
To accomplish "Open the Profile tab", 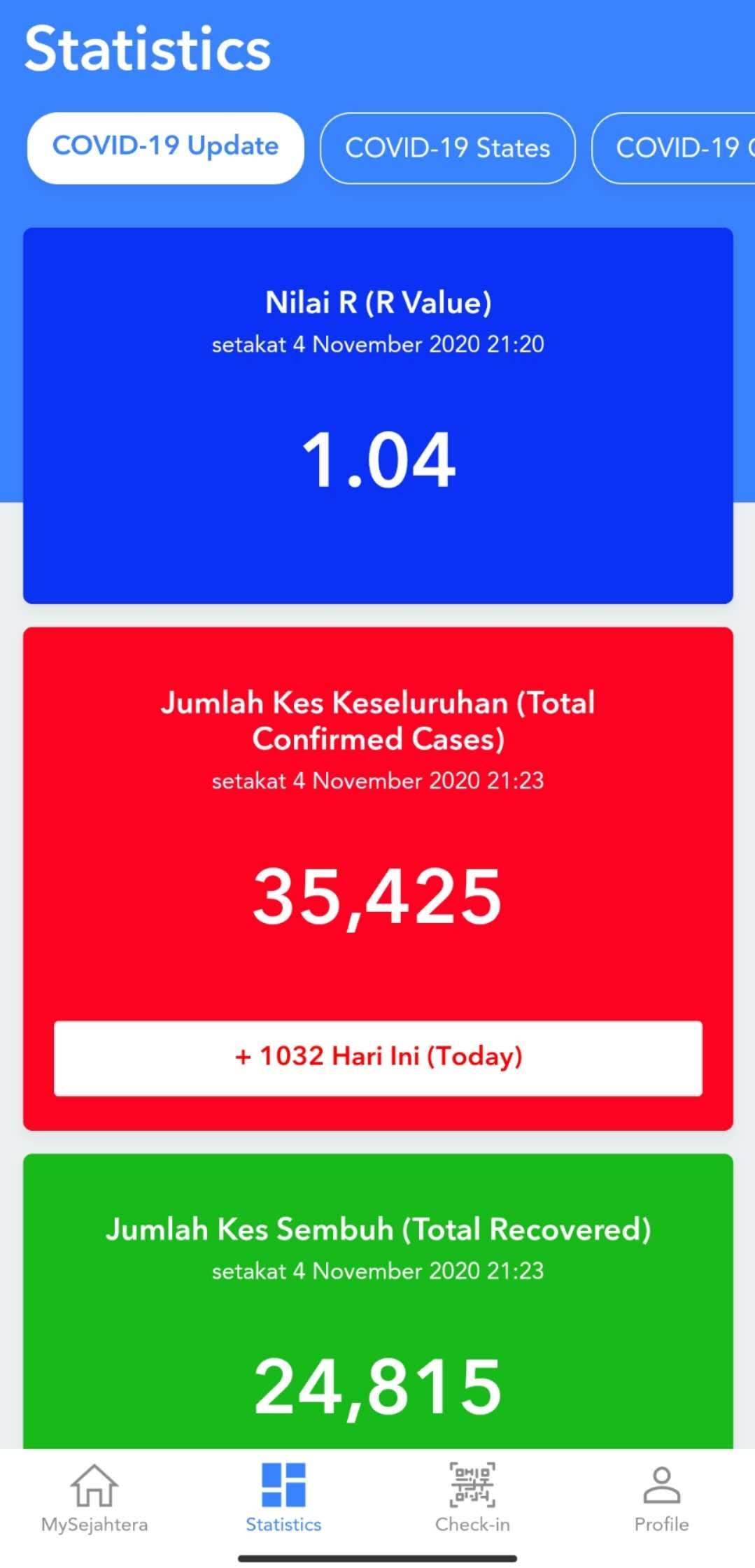I will coord(661,1498).
